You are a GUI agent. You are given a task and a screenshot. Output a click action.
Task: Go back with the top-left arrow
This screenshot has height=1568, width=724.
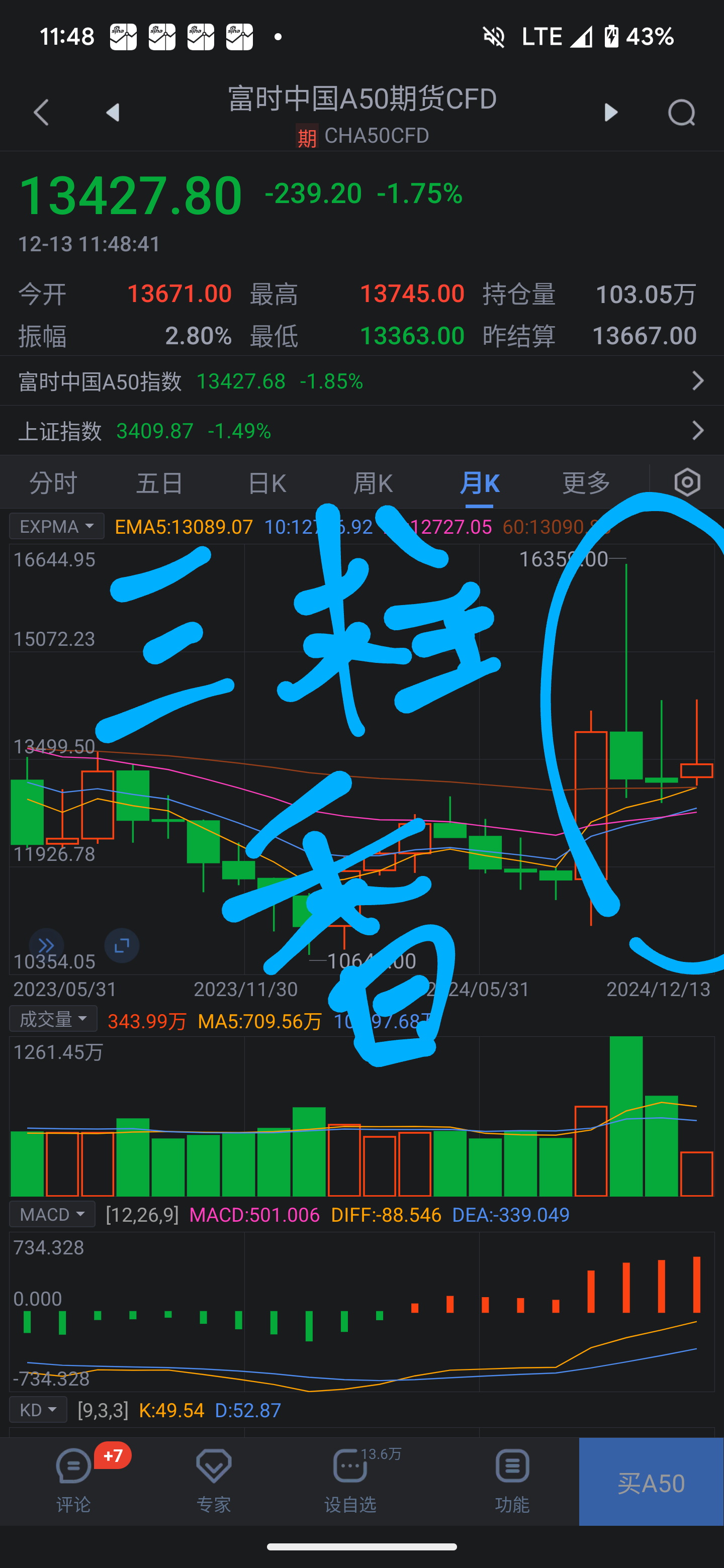(41, 113)
